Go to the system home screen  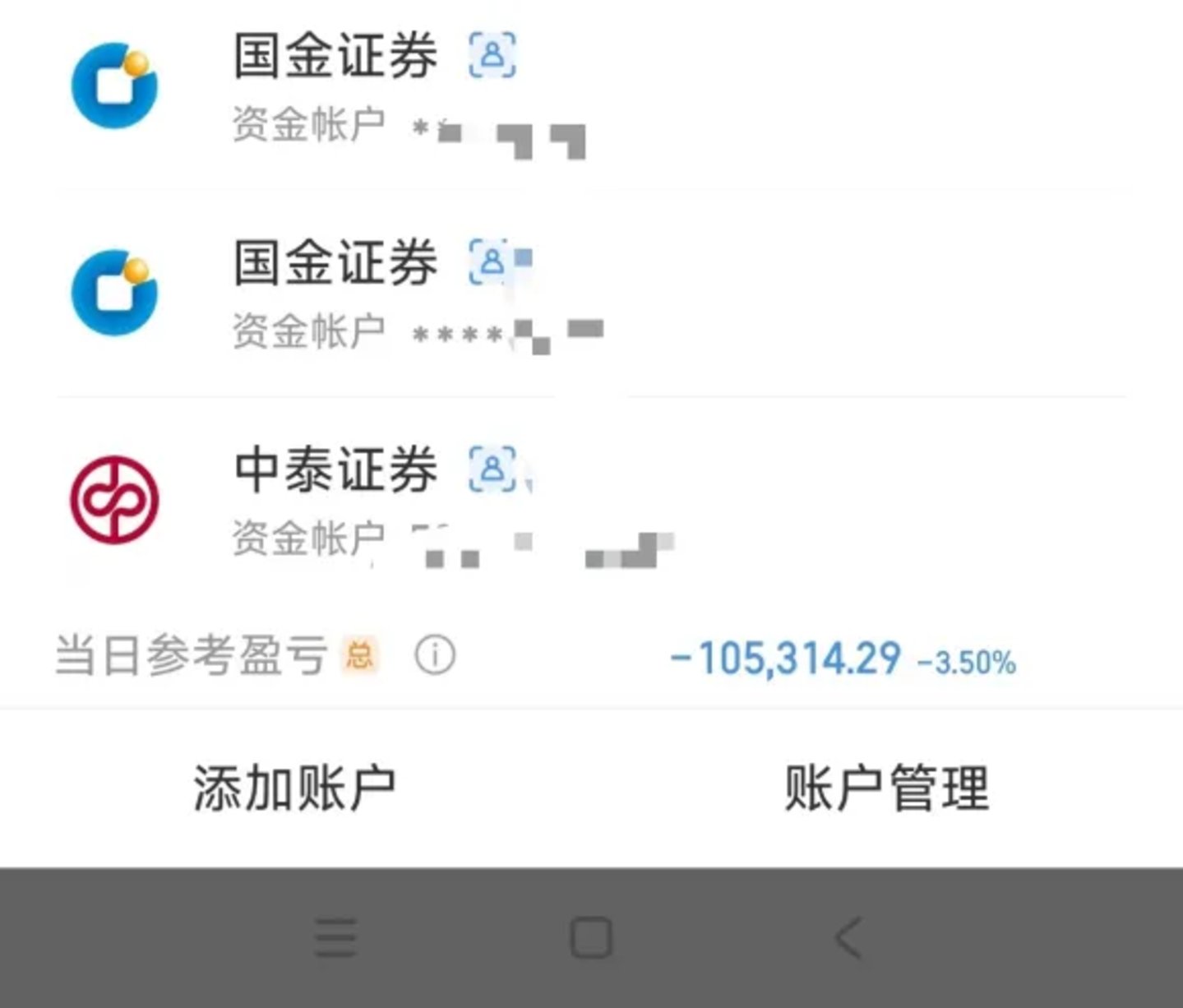(x=591, y=937)
